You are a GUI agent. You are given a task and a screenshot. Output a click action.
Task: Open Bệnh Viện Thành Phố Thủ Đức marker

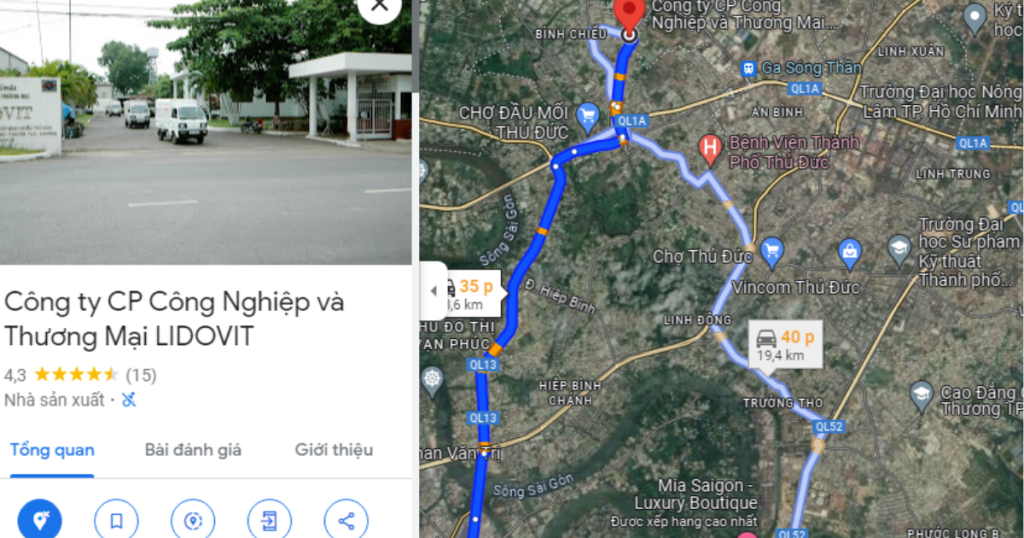[710, 149]
